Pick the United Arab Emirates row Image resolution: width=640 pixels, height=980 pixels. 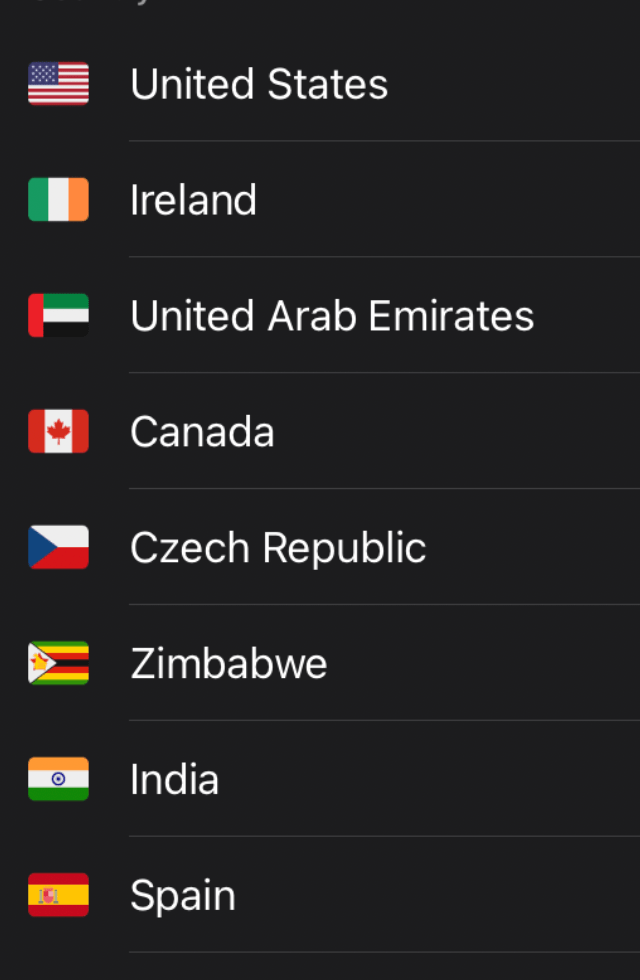tap(331, 316)
